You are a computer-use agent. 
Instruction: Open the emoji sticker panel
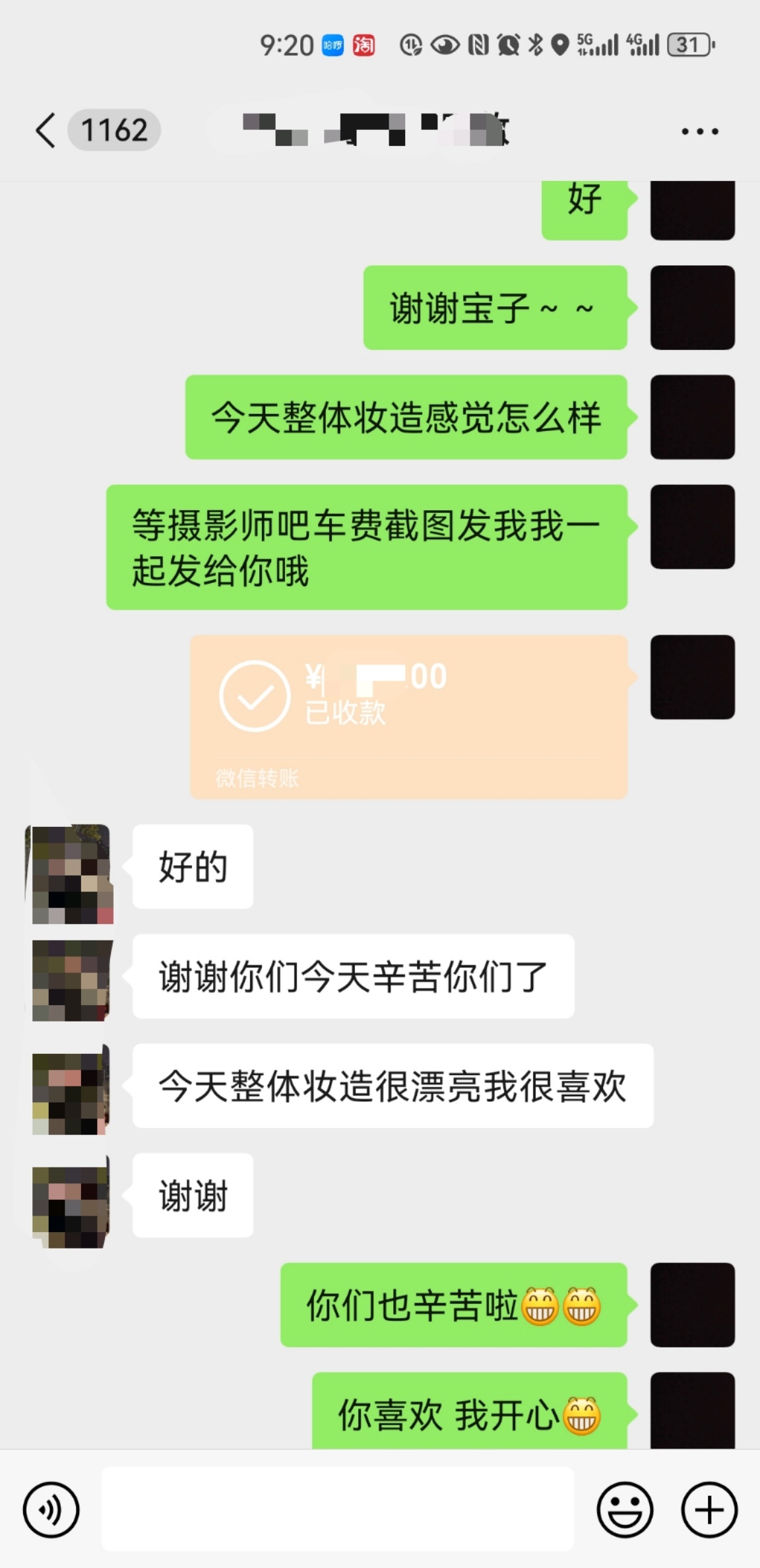pyautogui.click(x=625, y=1510)
